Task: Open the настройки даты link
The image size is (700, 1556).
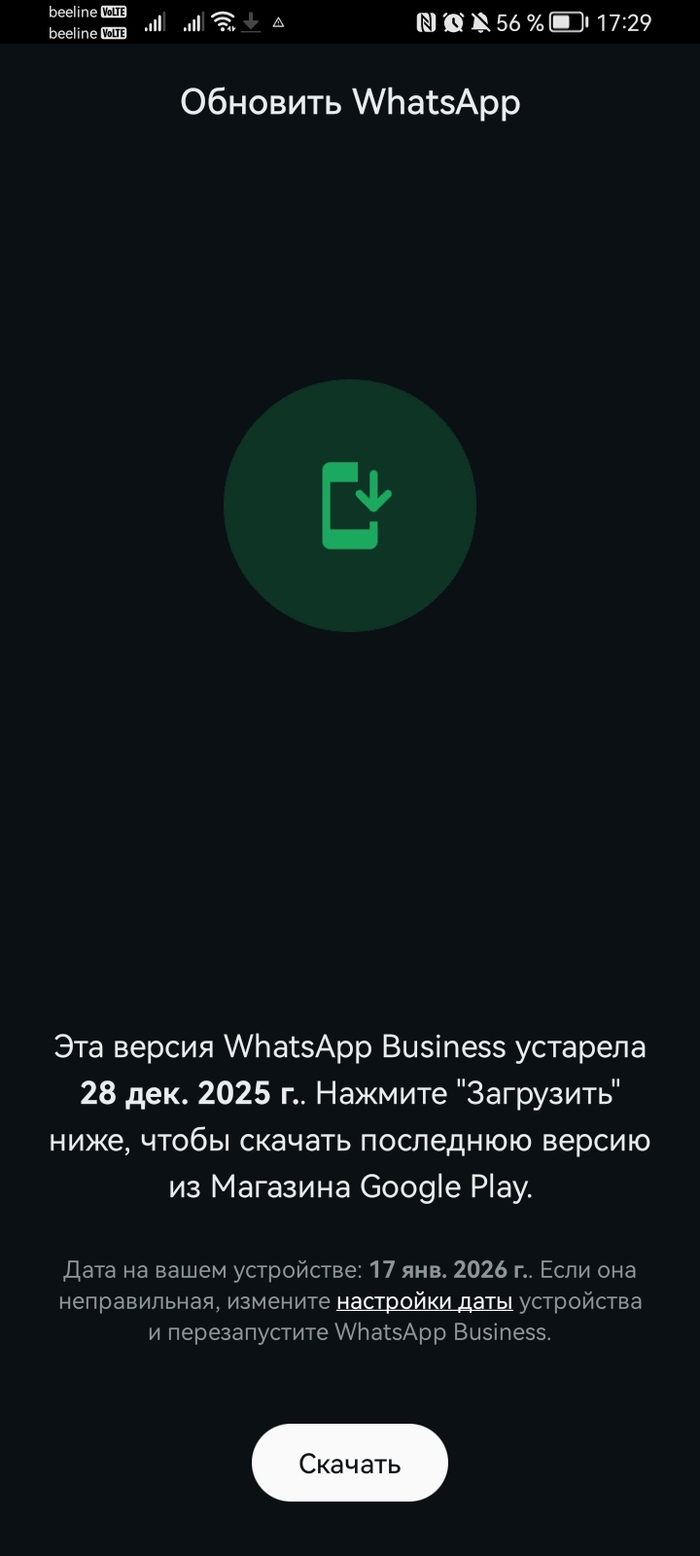Action: [424, 1301]
